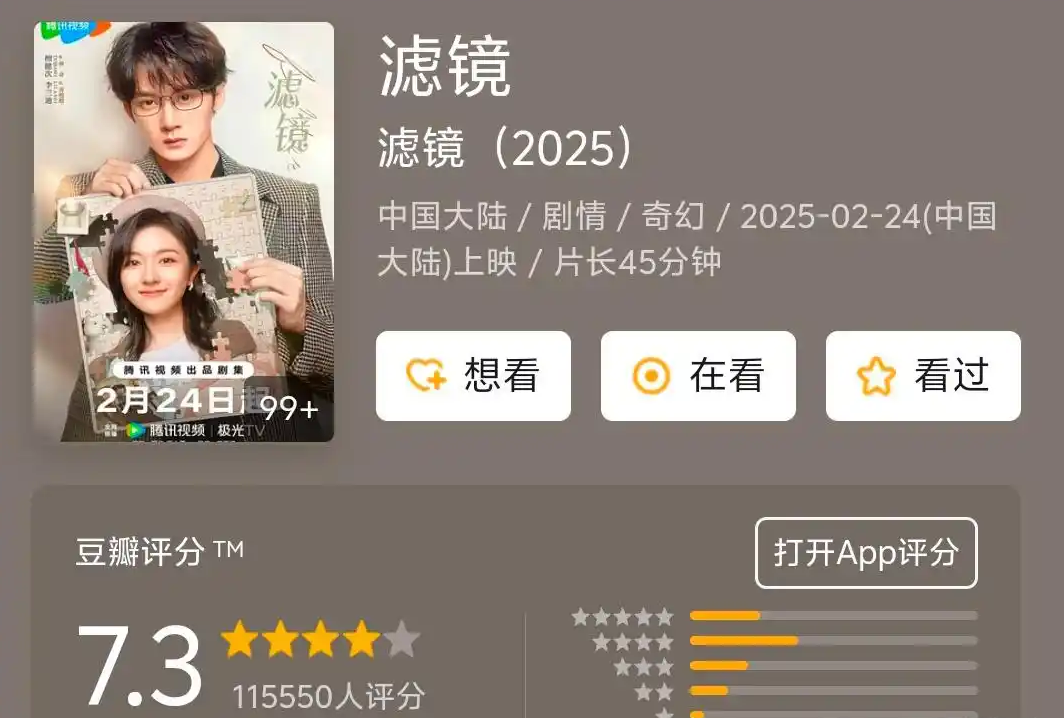This screenshot has width=1064, height=718.
Task: Mark the drama as 在看 (watching)
Action: (x=698, y=376)
